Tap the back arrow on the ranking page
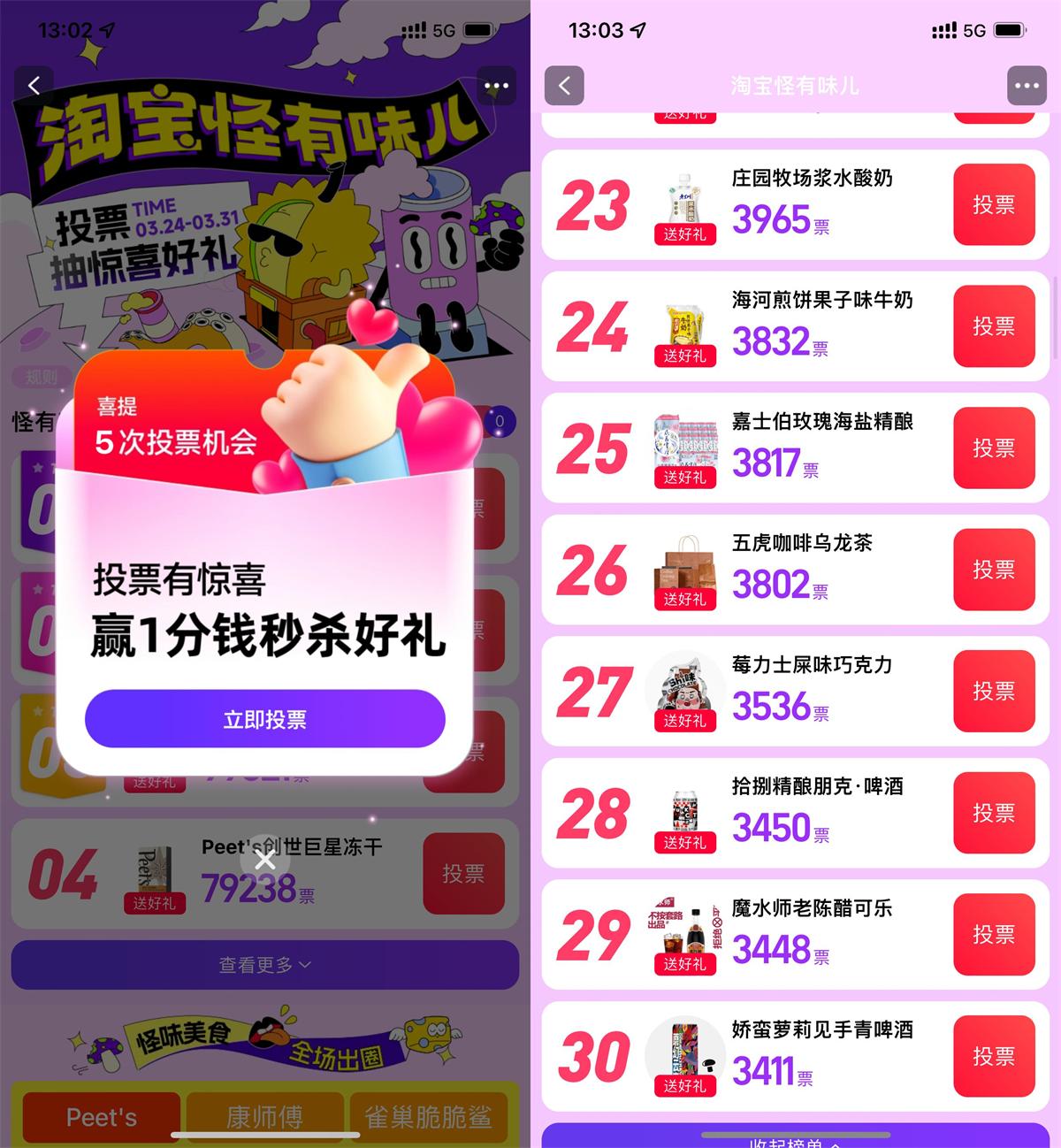1061x1148 pixels. (x=564, y=85)
